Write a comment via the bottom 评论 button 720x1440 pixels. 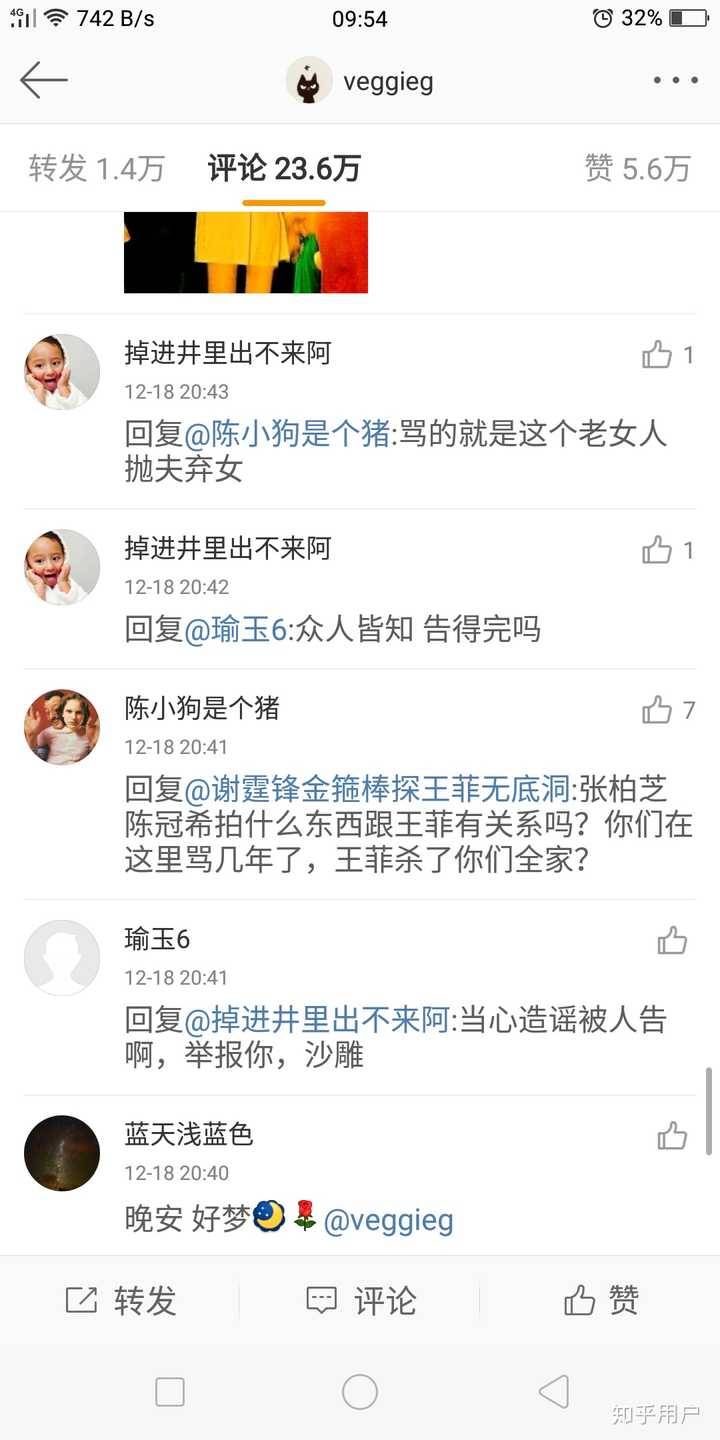360,1301
